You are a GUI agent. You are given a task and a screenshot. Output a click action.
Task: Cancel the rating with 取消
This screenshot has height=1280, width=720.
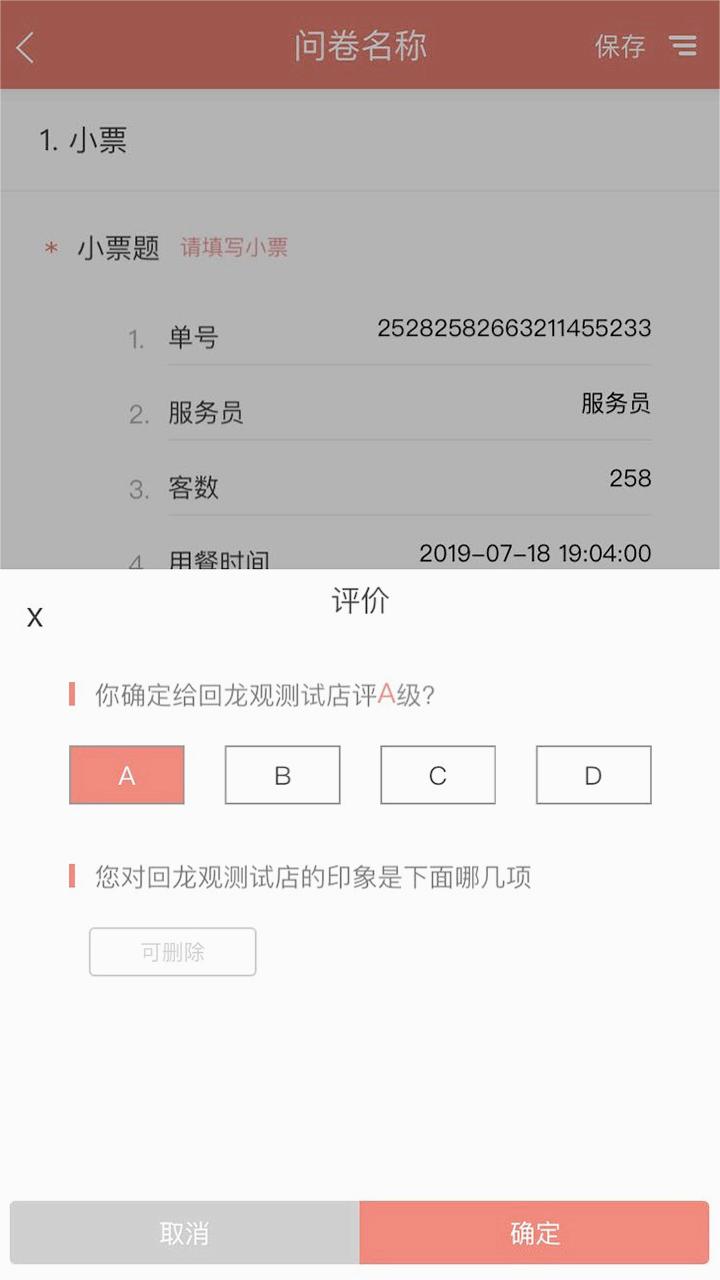[185, 1233]
